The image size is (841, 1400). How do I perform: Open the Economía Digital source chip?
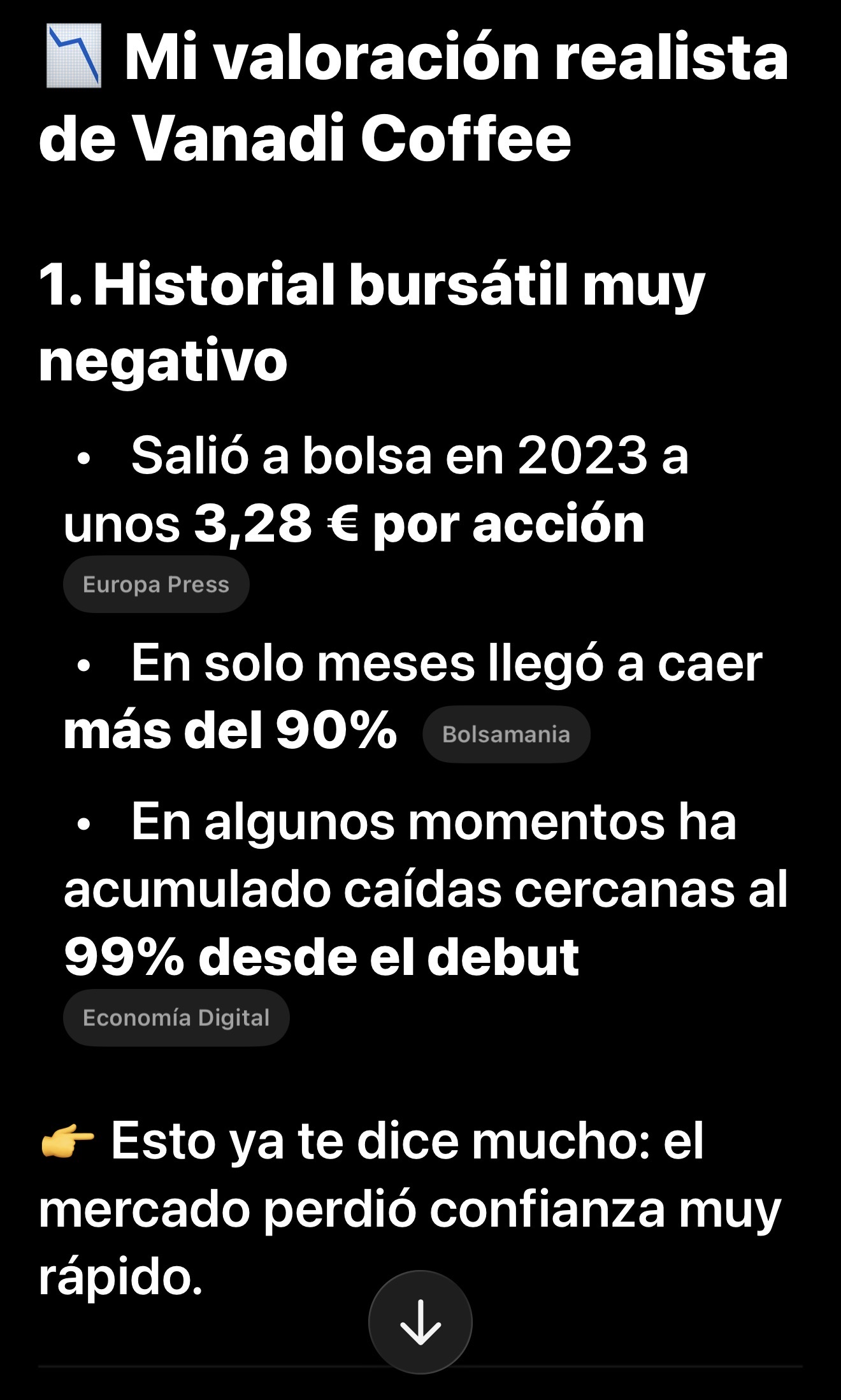point(176,1018)
